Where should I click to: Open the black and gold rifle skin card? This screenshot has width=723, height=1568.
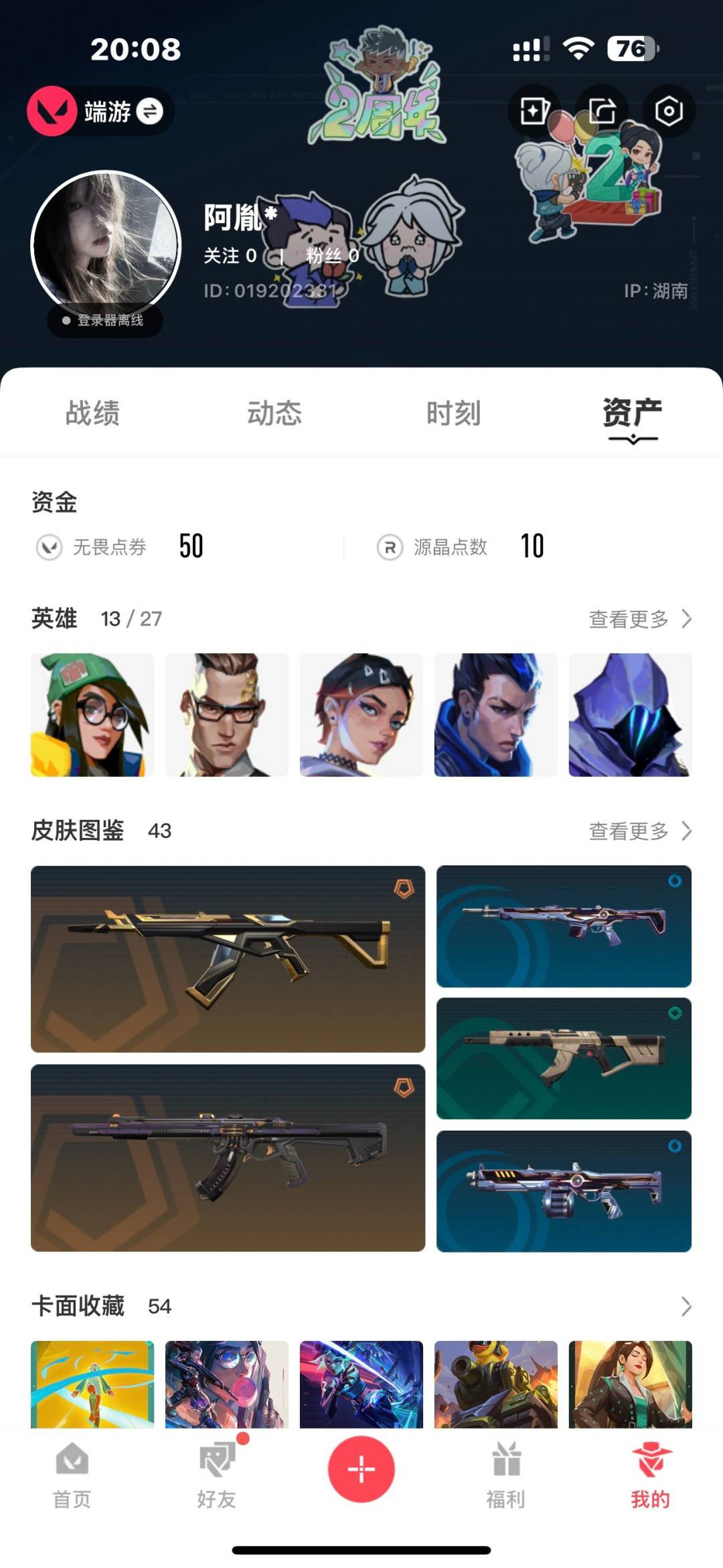click(x=228, y=958)
